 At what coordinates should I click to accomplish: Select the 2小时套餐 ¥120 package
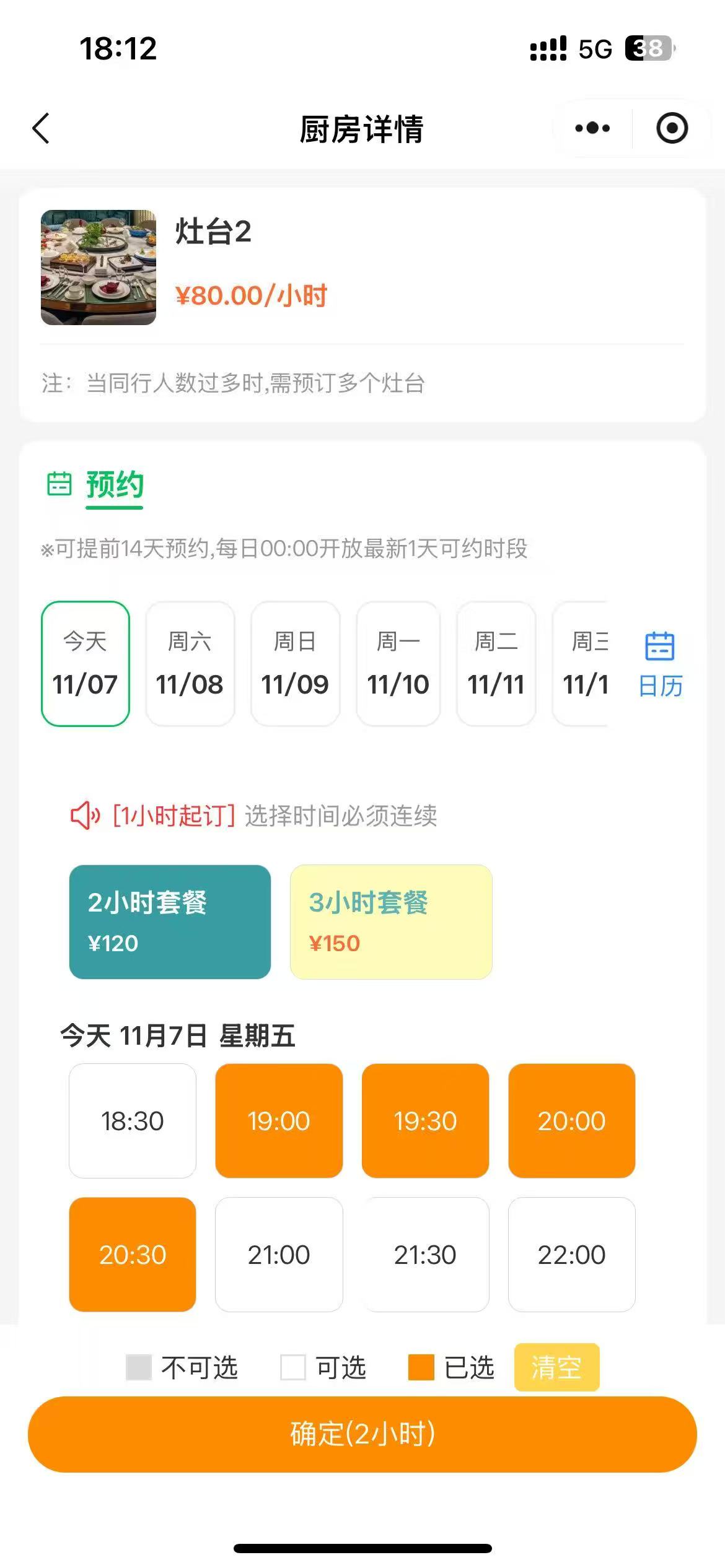click(x=170, y=921)
